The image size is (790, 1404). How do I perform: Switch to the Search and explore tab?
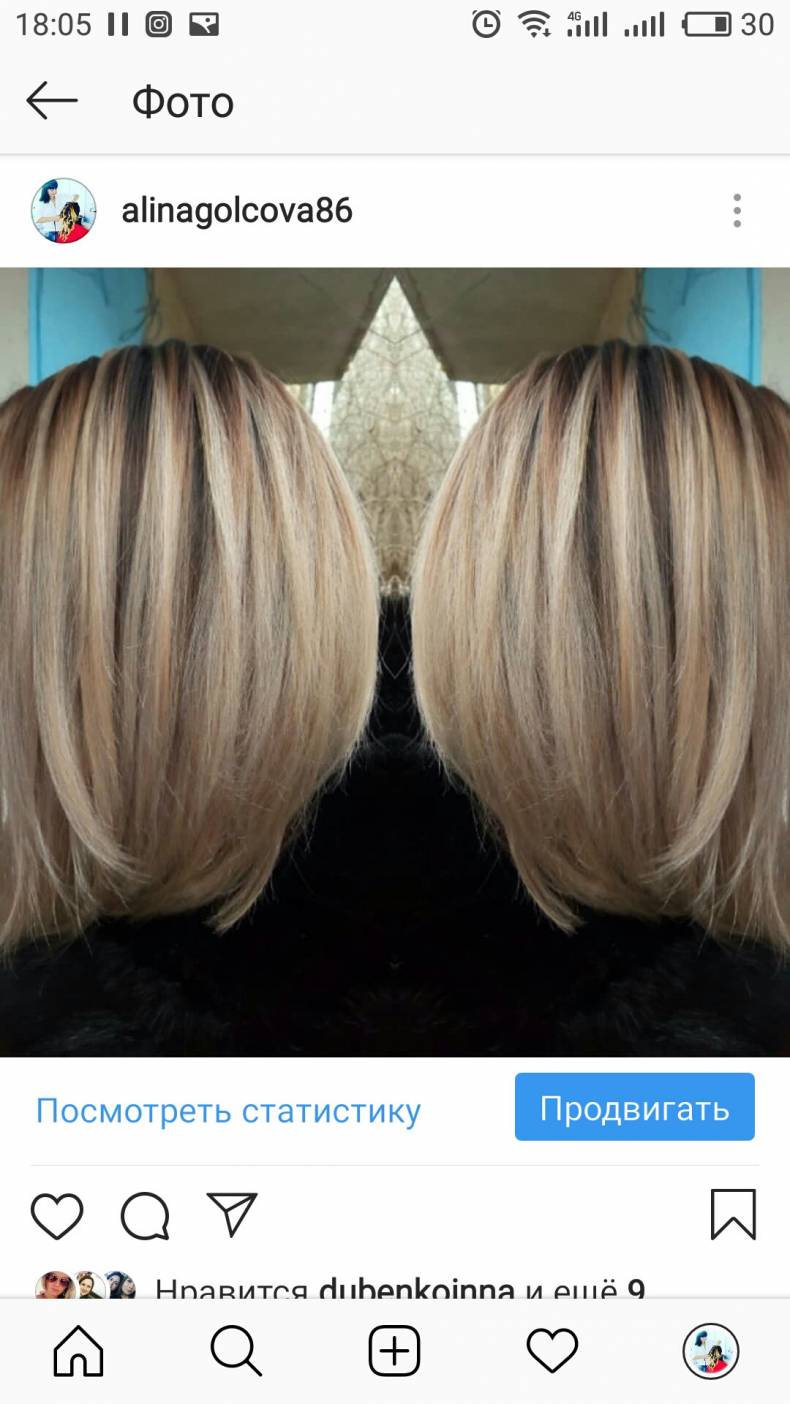click(x=236, y=1353)
